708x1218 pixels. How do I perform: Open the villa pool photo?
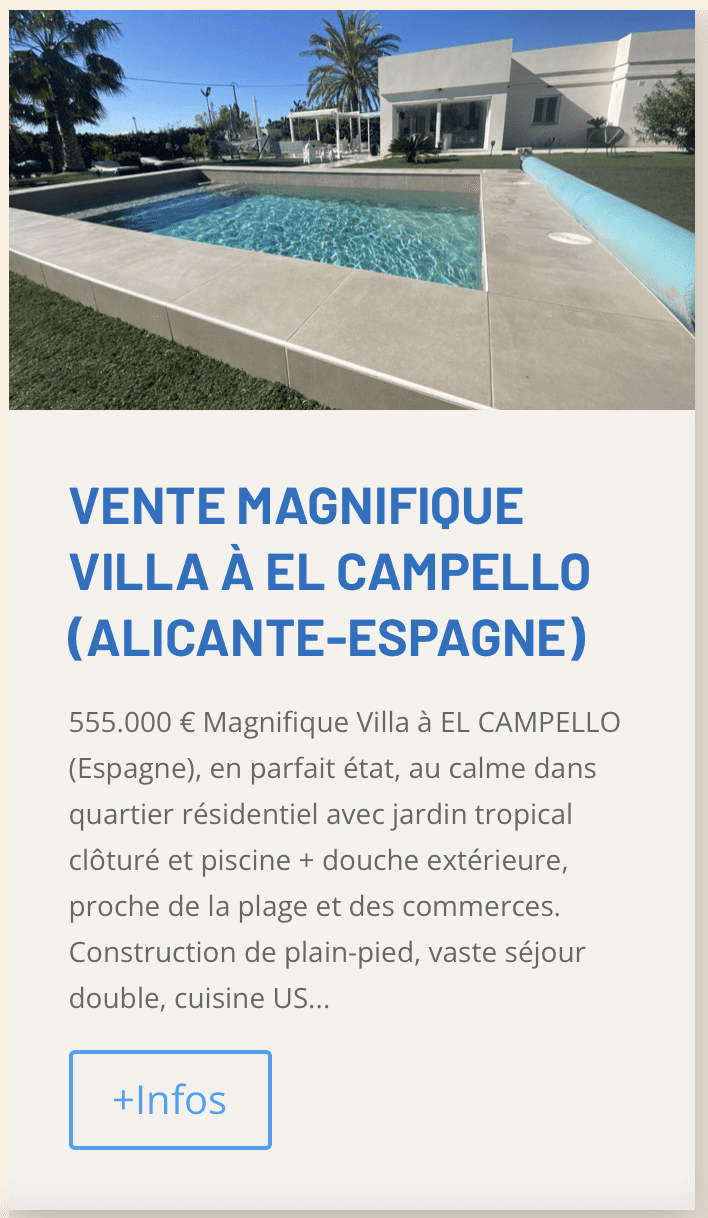(x=352, y=210)
